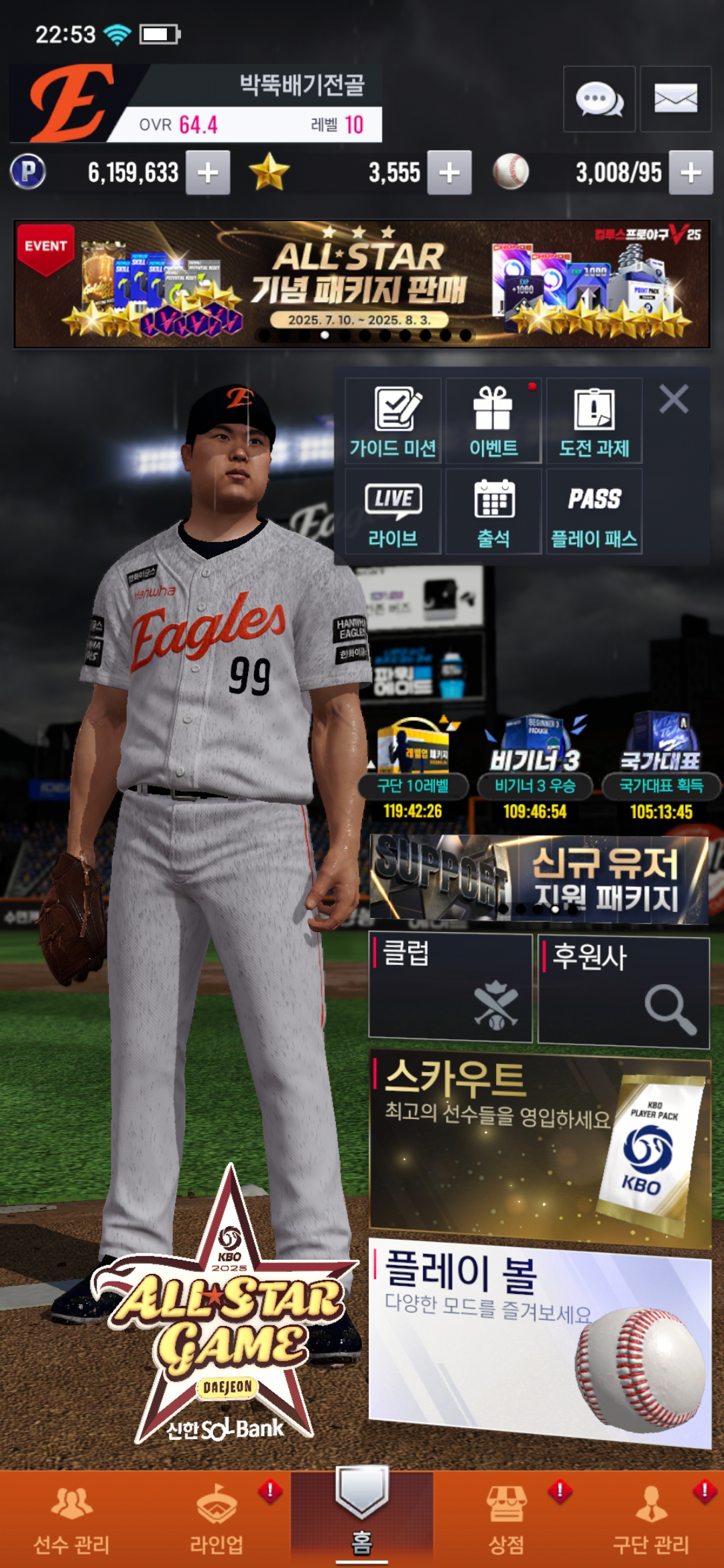This screenshot has height=1568, width=724.
Task: Add more points with the plus button
Action: pyautogui.click(x=208, y=173)
